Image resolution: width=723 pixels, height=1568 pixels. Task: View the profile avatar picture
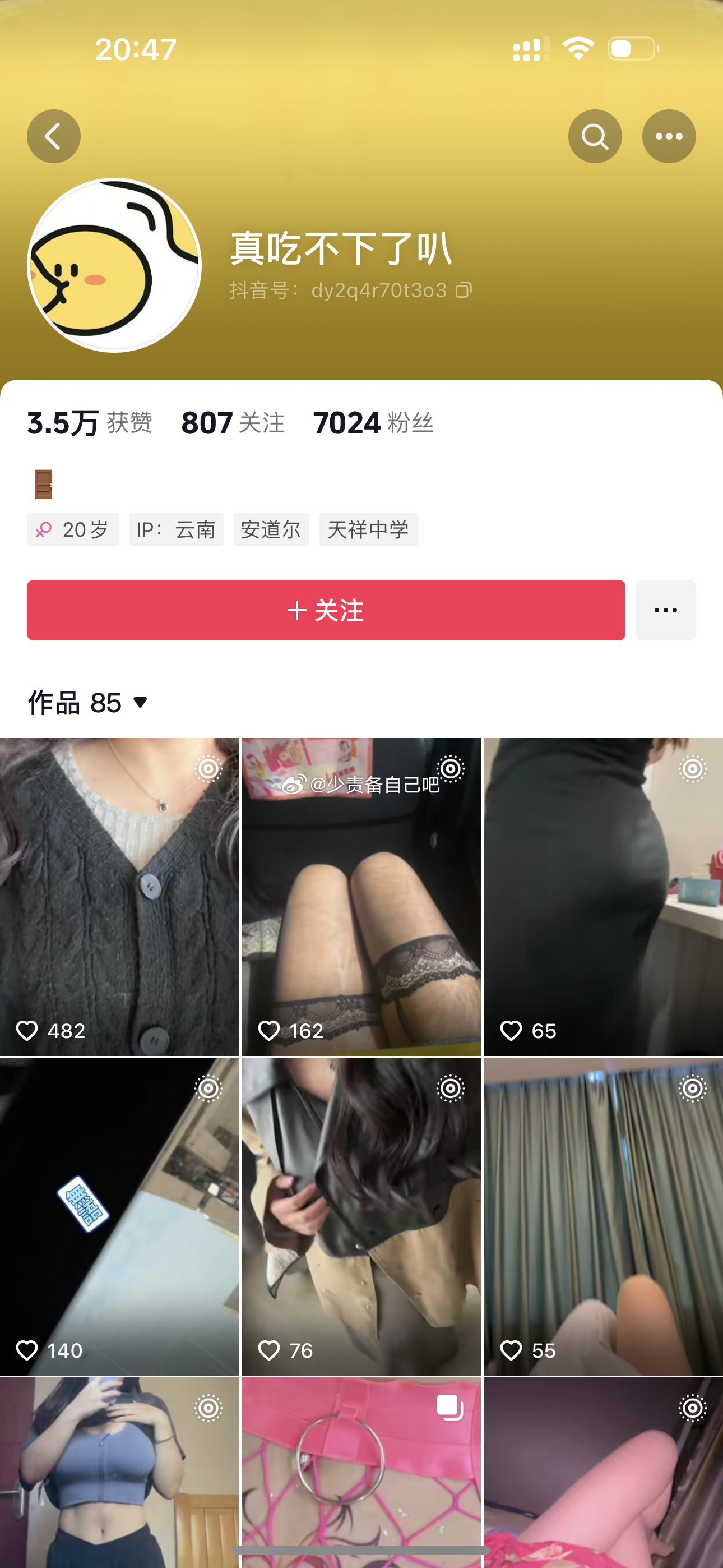[114, 265]
